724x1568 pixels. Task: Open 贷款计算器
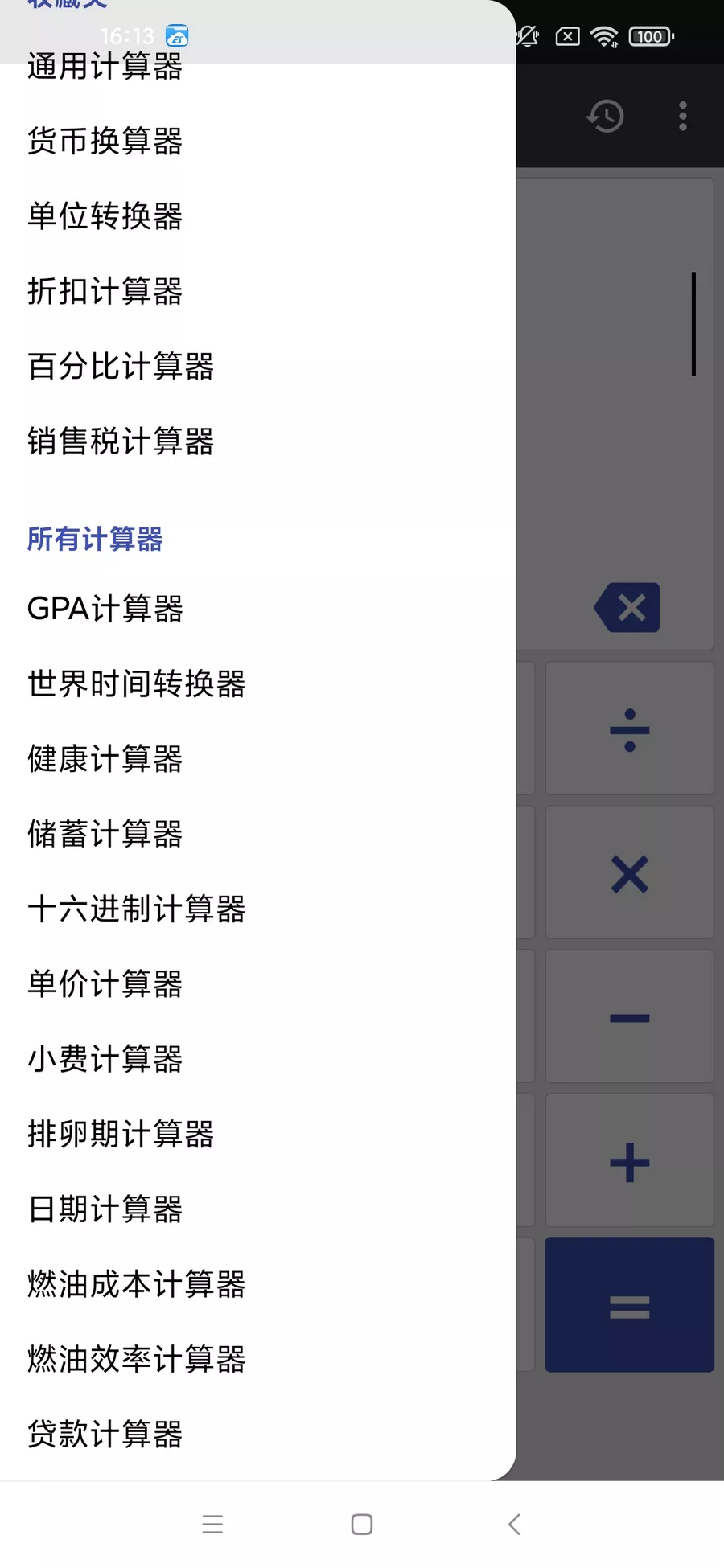tap(105, 1435)
